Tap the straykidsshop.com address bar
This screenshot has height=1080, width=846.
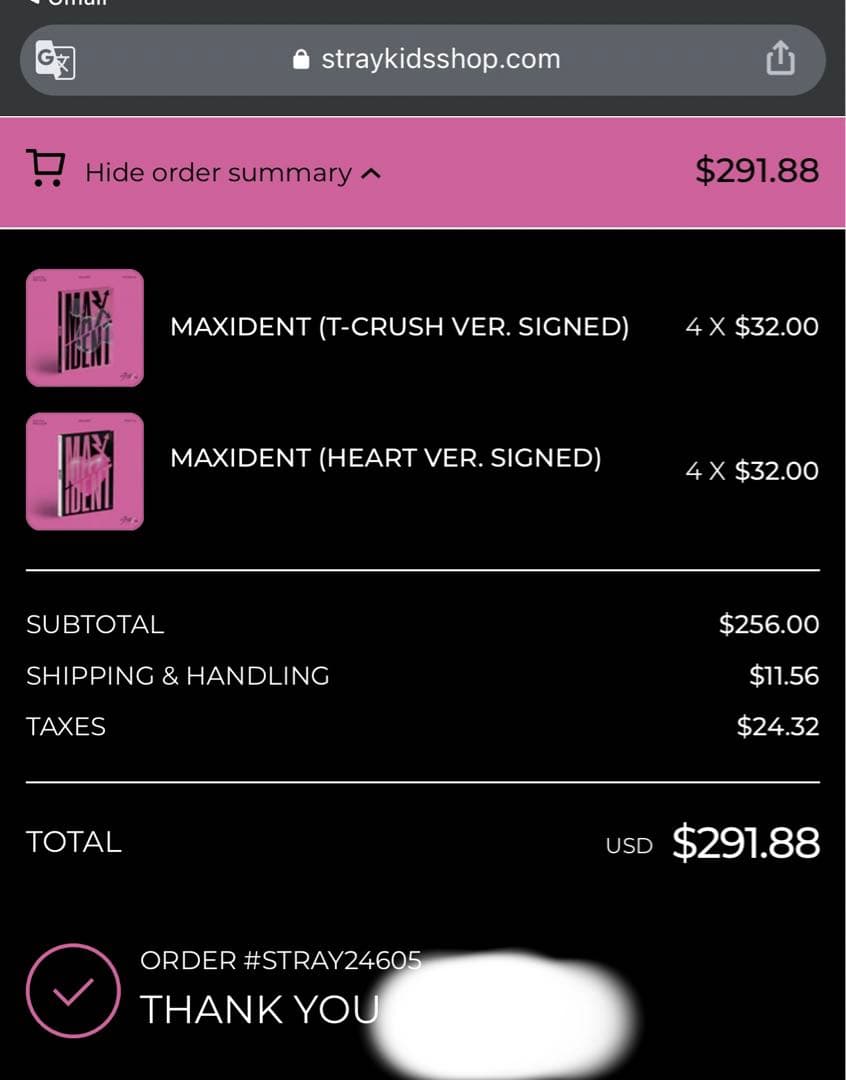[425, 60]
